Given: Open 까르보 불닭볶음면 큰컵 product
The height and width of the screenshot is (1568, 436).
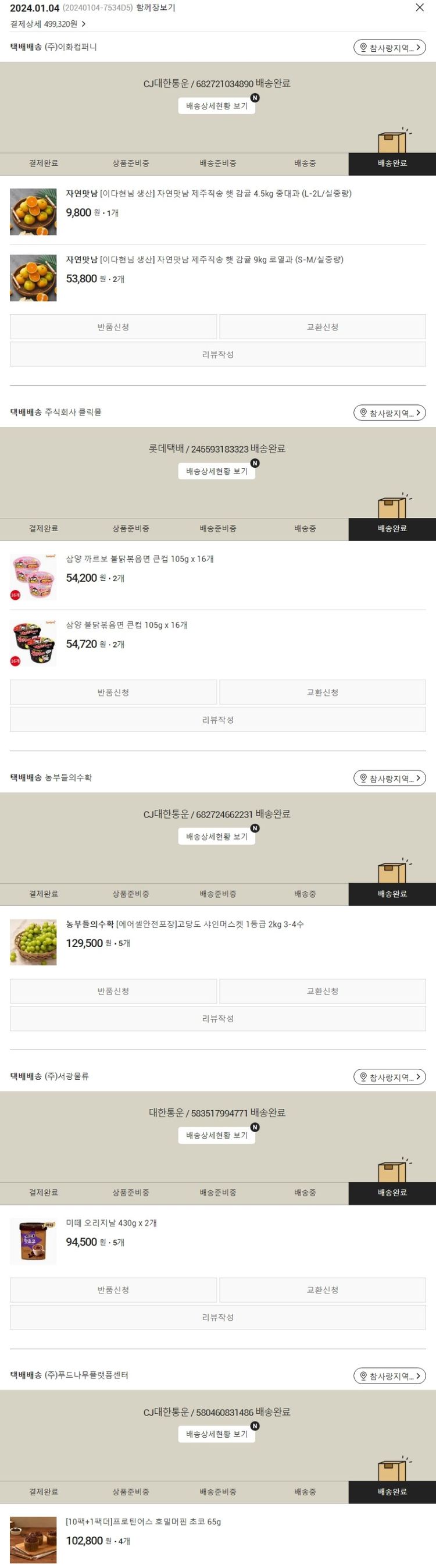Looking at the screenshot, I should pos(140,559).
